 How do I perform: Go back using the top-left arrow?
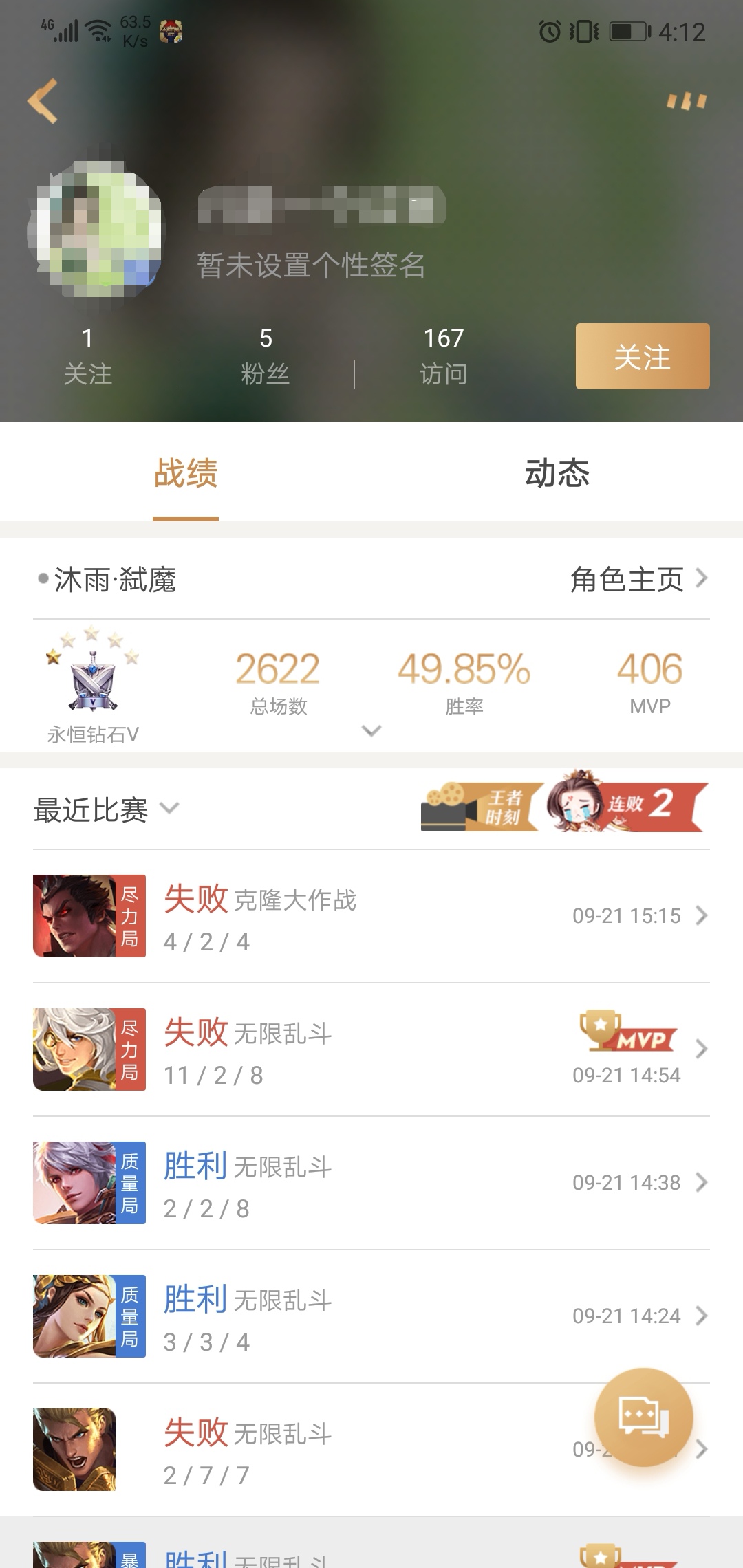(43, 101)
